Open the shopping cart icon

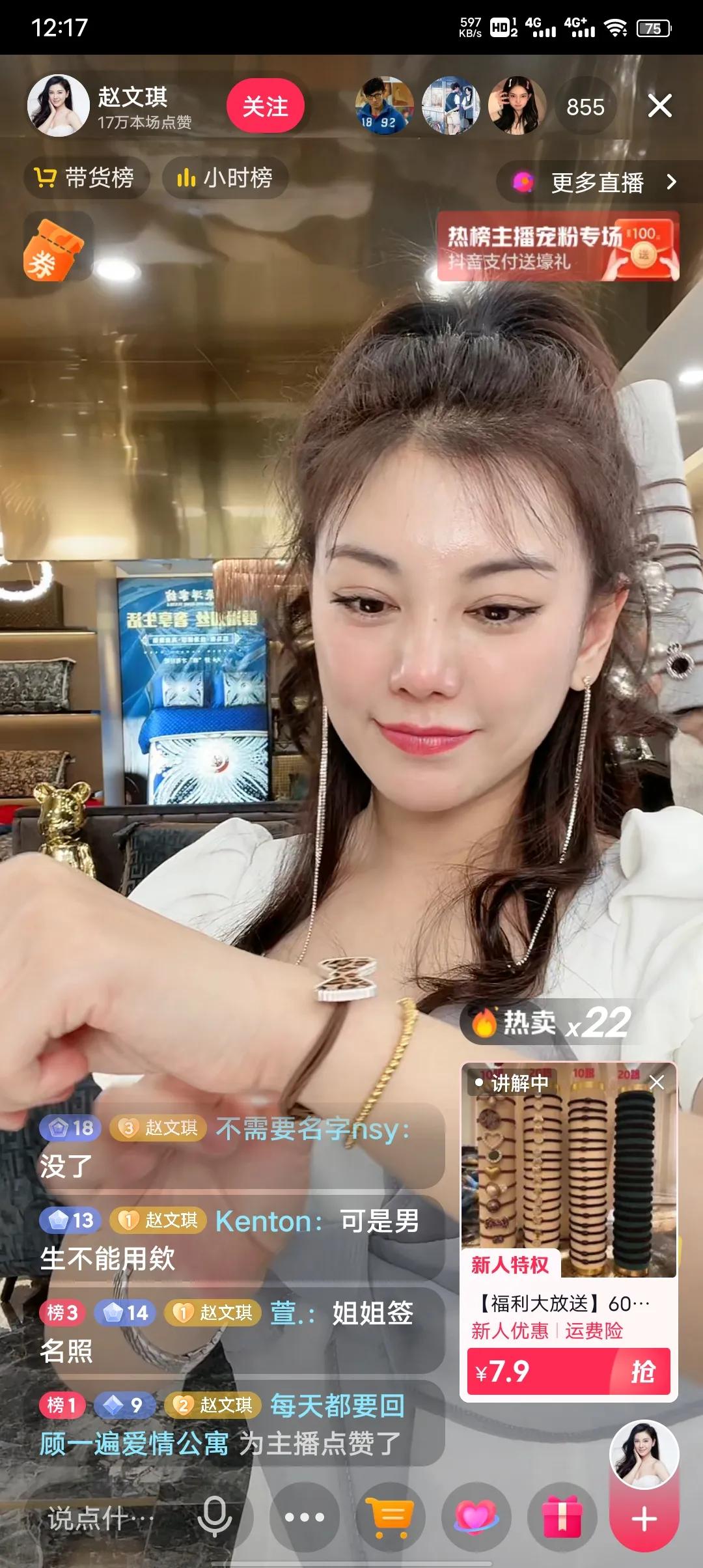point(390,1517)
